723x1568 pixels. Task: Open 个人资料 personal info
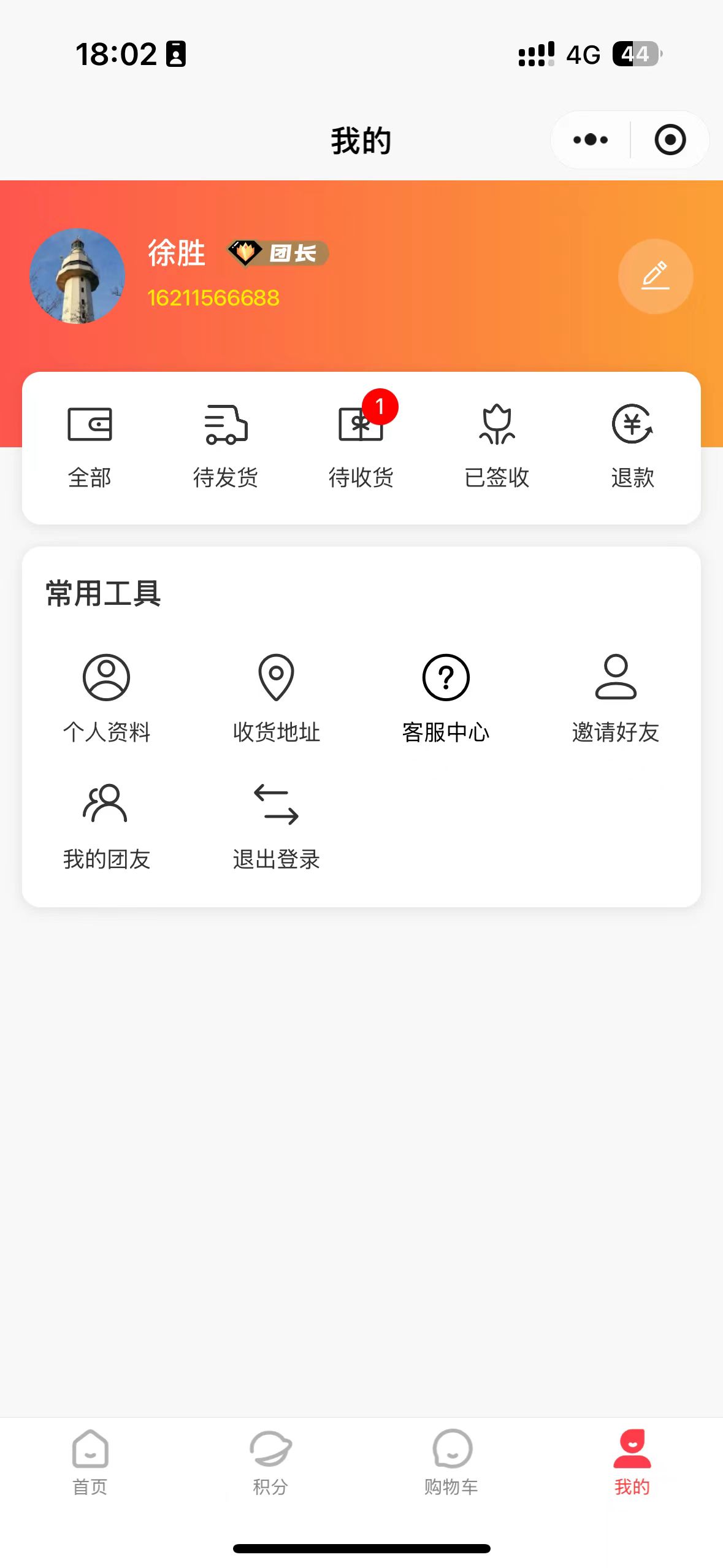[107, 698]
